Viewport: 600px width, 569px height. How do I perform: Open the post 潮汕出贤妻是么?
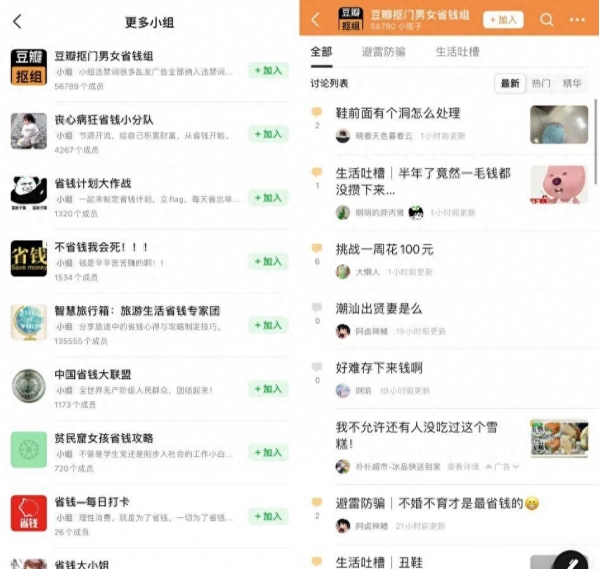tap(378, 308)
